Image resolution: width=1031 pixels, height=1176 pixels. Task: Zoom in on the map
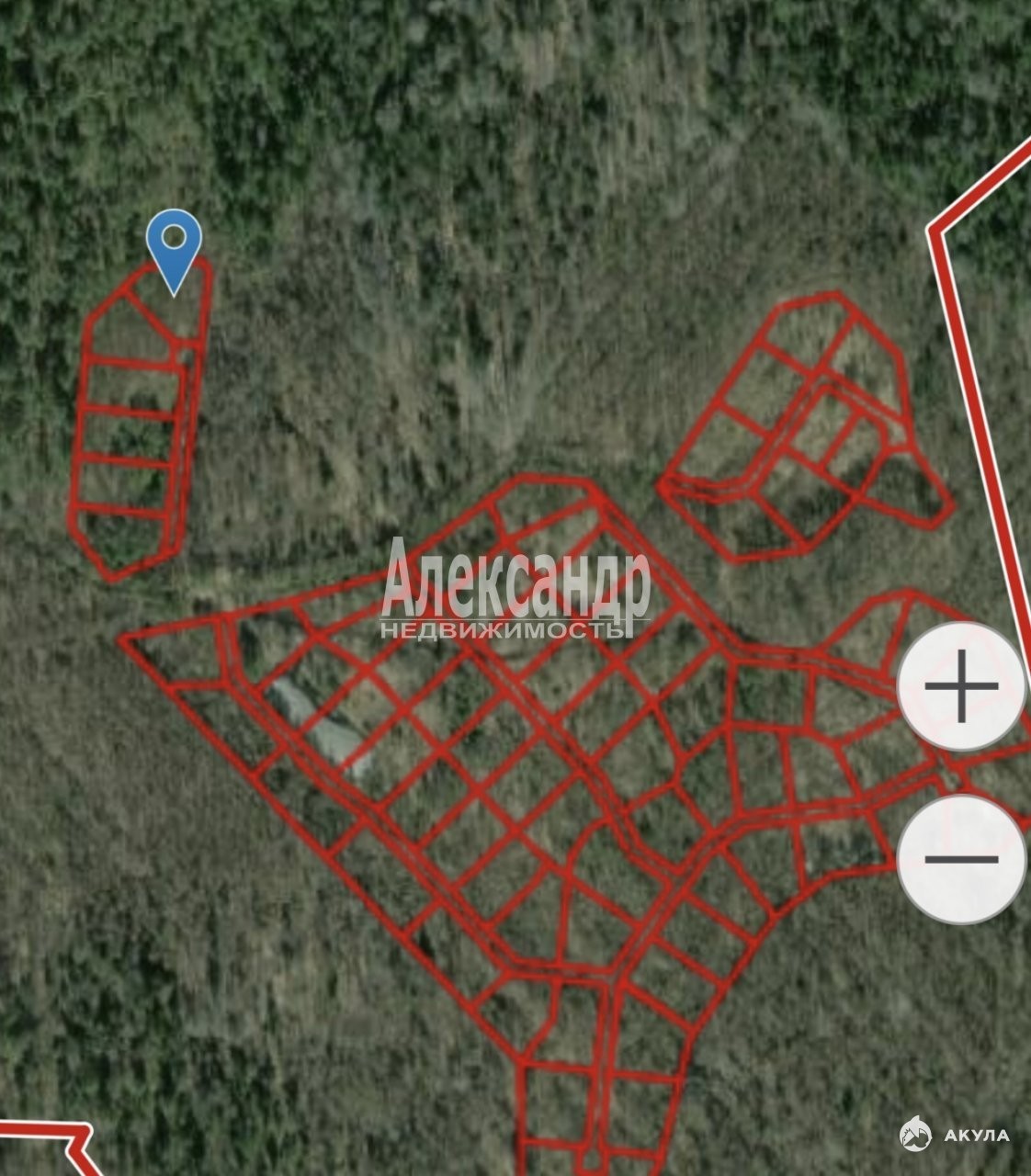click(x=961, y=686)
